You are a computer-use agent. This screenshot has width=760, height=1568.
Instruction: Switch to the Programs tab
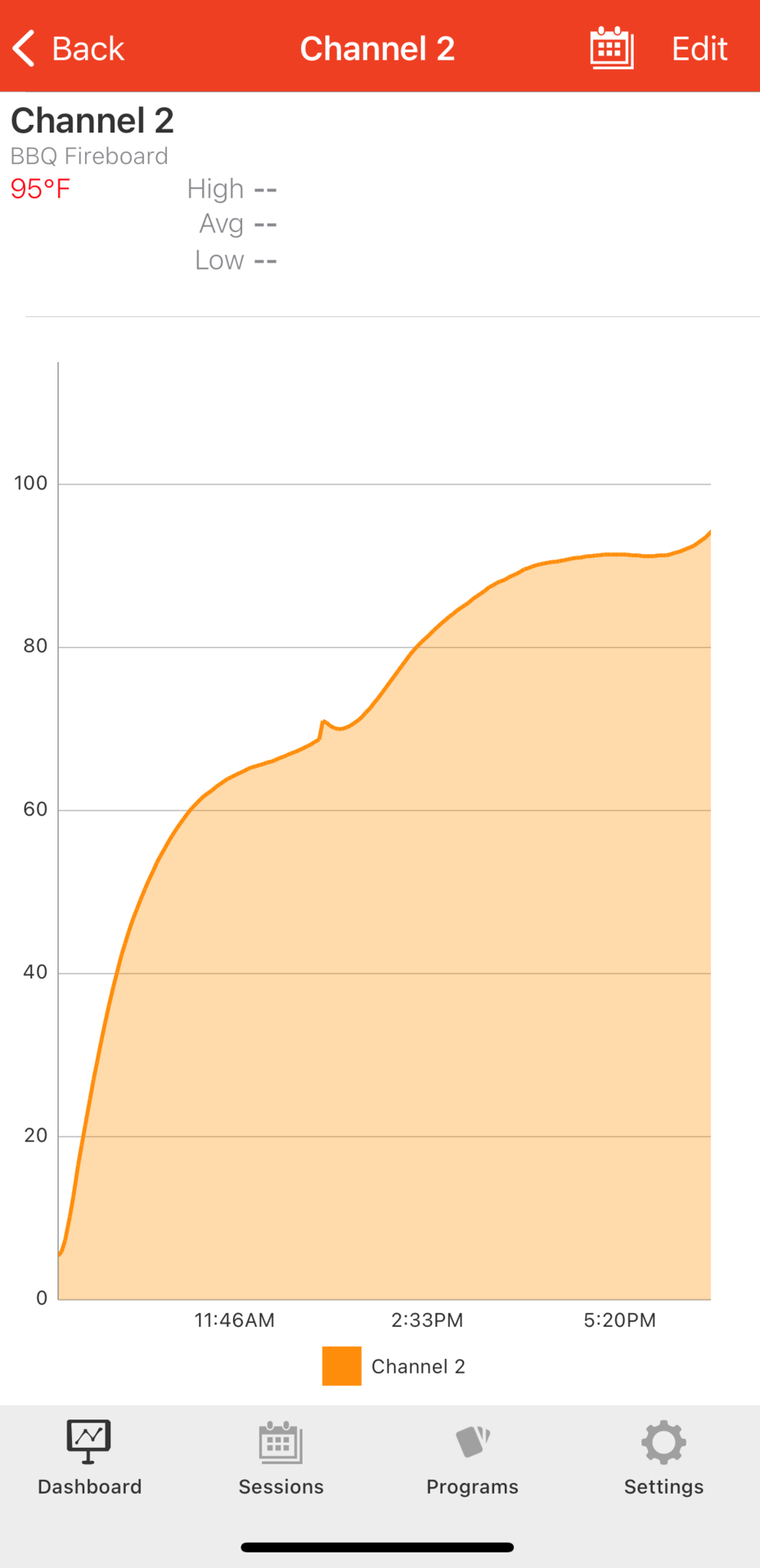(472, 1459)
